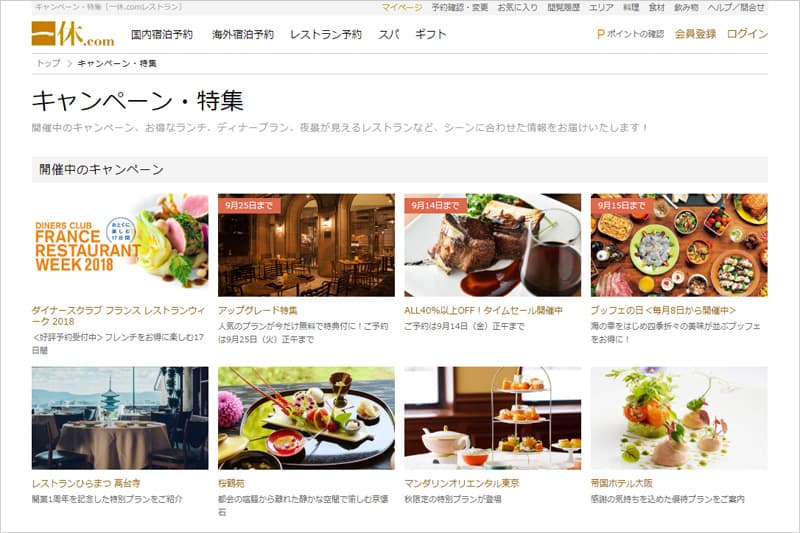Image resolution: width=800 pixels, height=533 pixels.
Task: Check ポイントの確認
Action: [630, 34]
